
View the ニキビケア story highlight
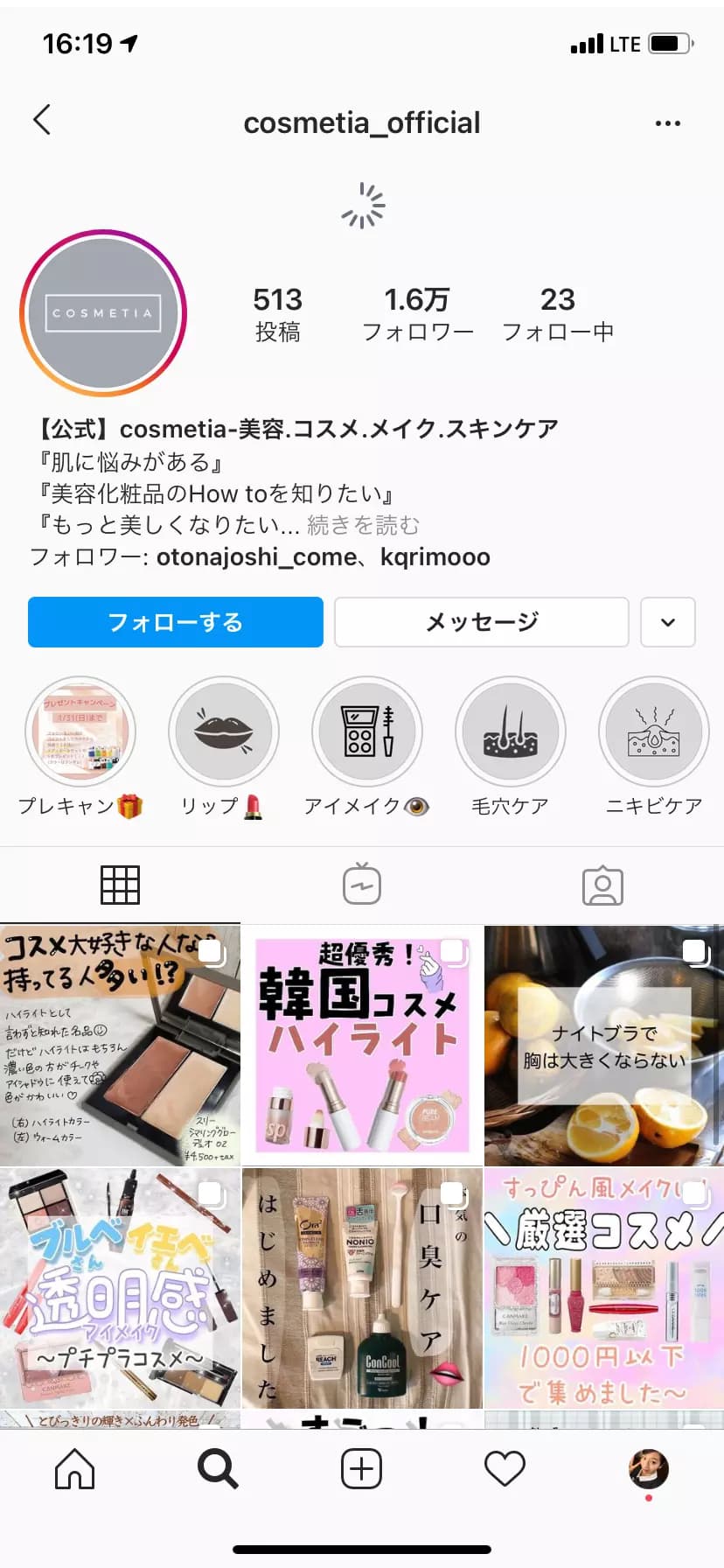(x=653, y=732)
